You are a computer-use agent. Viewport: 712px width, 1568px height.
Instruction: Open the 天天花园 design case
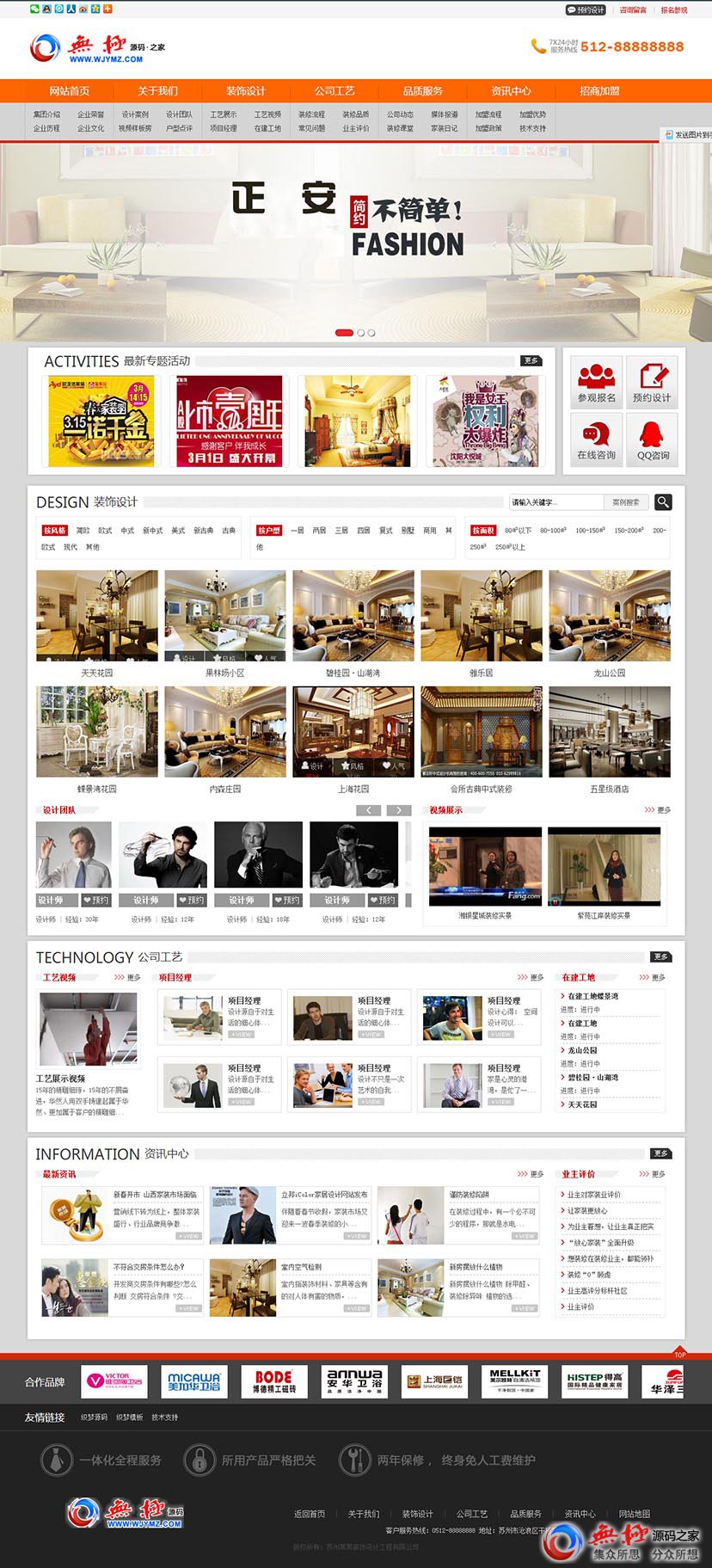[x=97, y=617]
